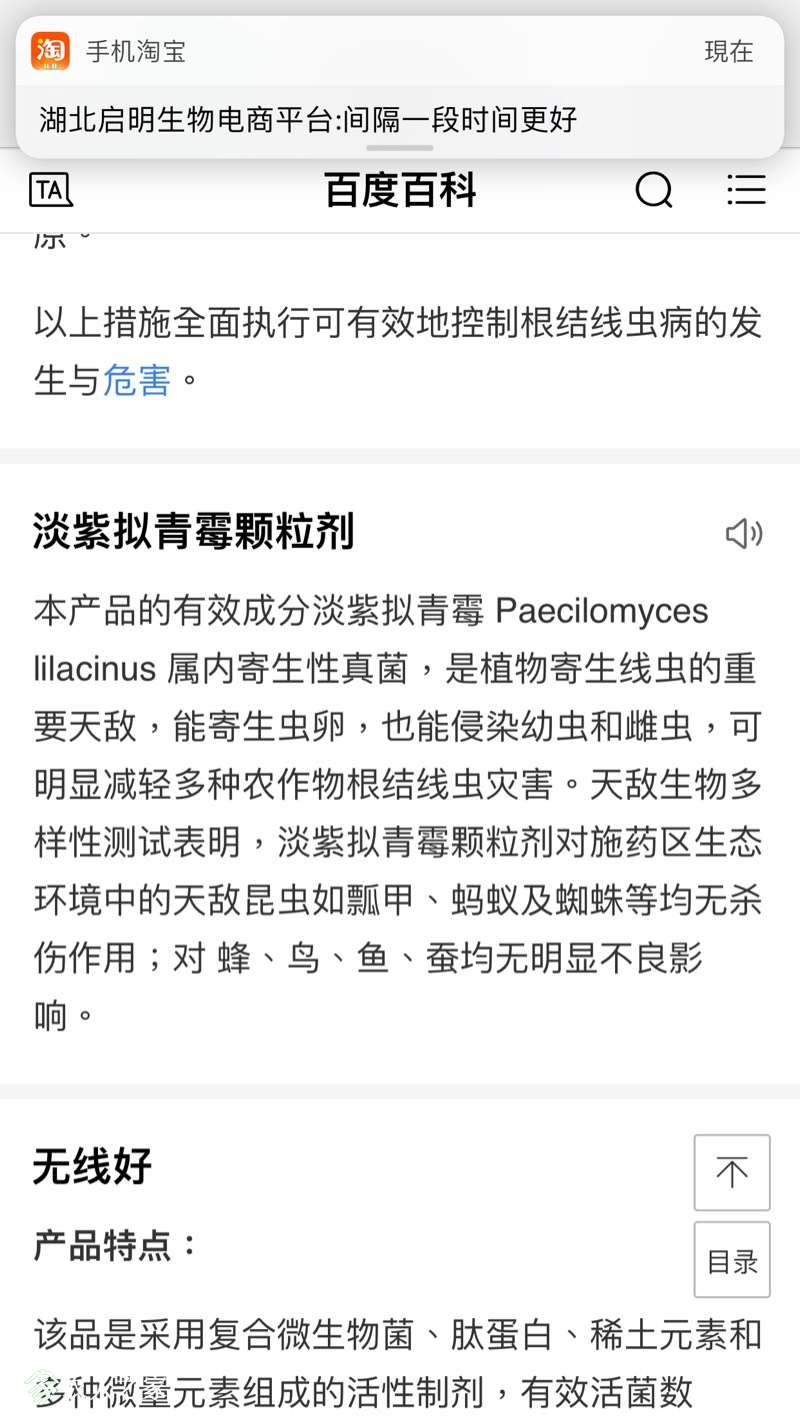The width and height of the screenshot is (800, 1423).
Task: Play audio for 淡紫拟青霉颗粒剂 section
Action: [744, 534]
